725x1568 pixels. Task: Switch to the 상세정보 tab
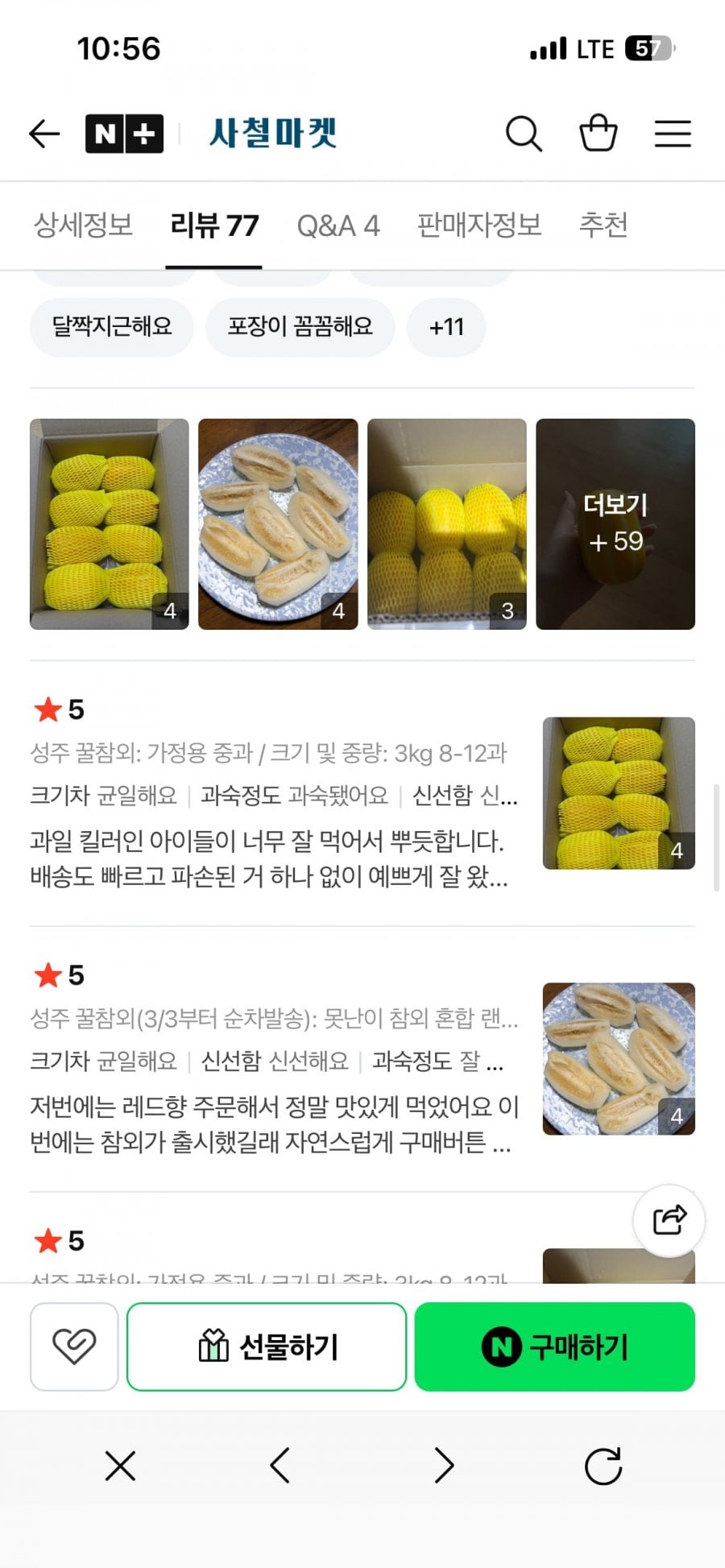pos(83,225)
